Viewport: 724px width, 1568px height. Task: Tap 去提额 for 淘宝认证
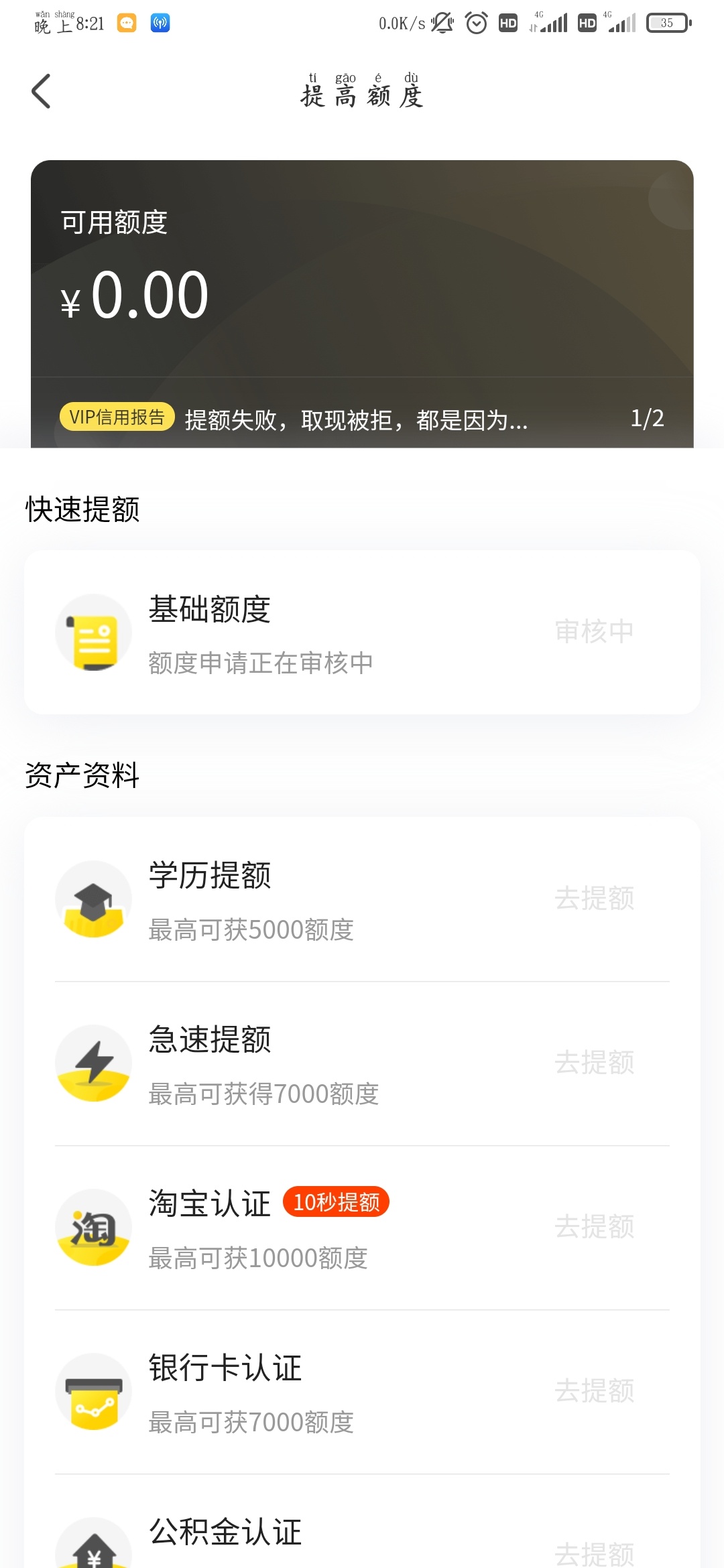[x=595, y=1226]
